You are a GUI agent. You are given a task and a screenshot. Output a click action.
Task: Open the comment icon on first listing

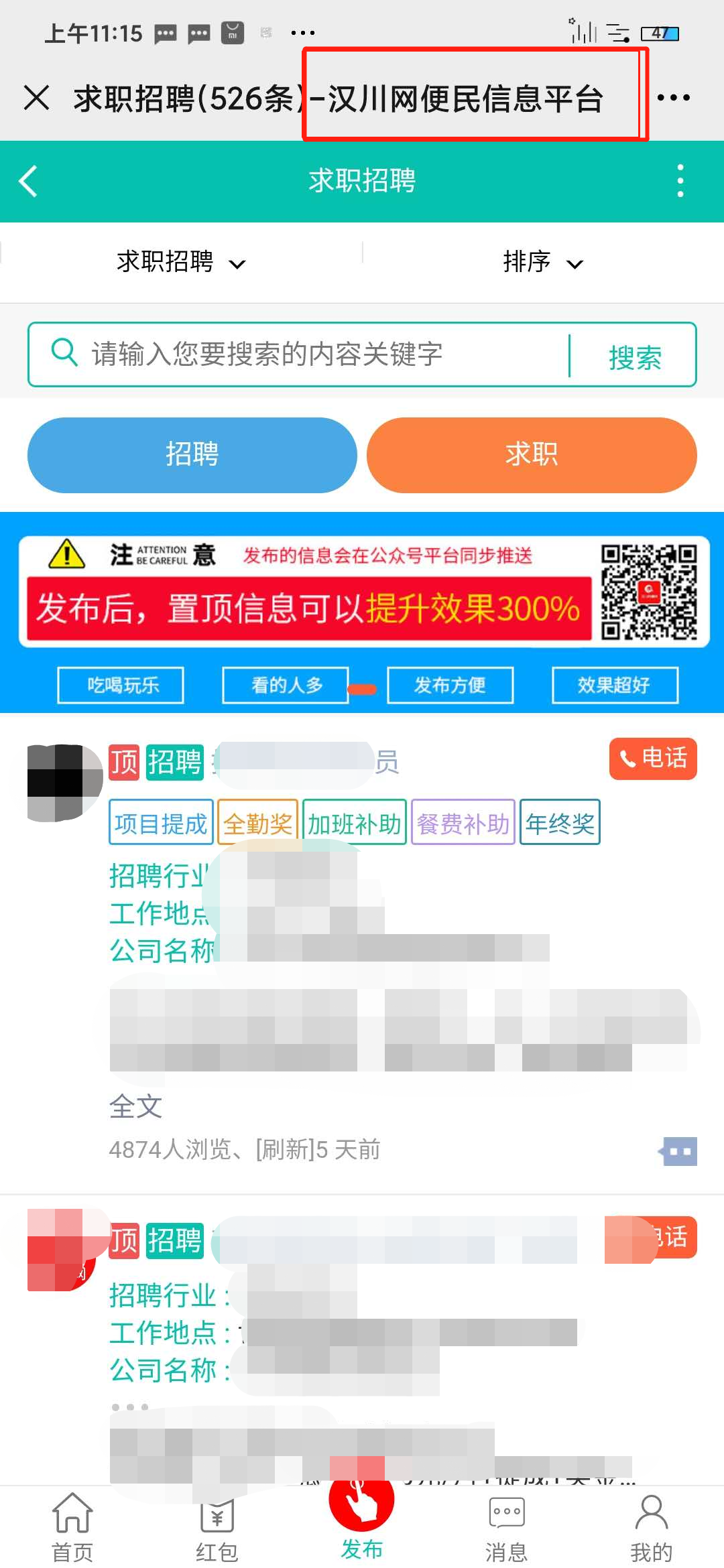pos(678,1151)
